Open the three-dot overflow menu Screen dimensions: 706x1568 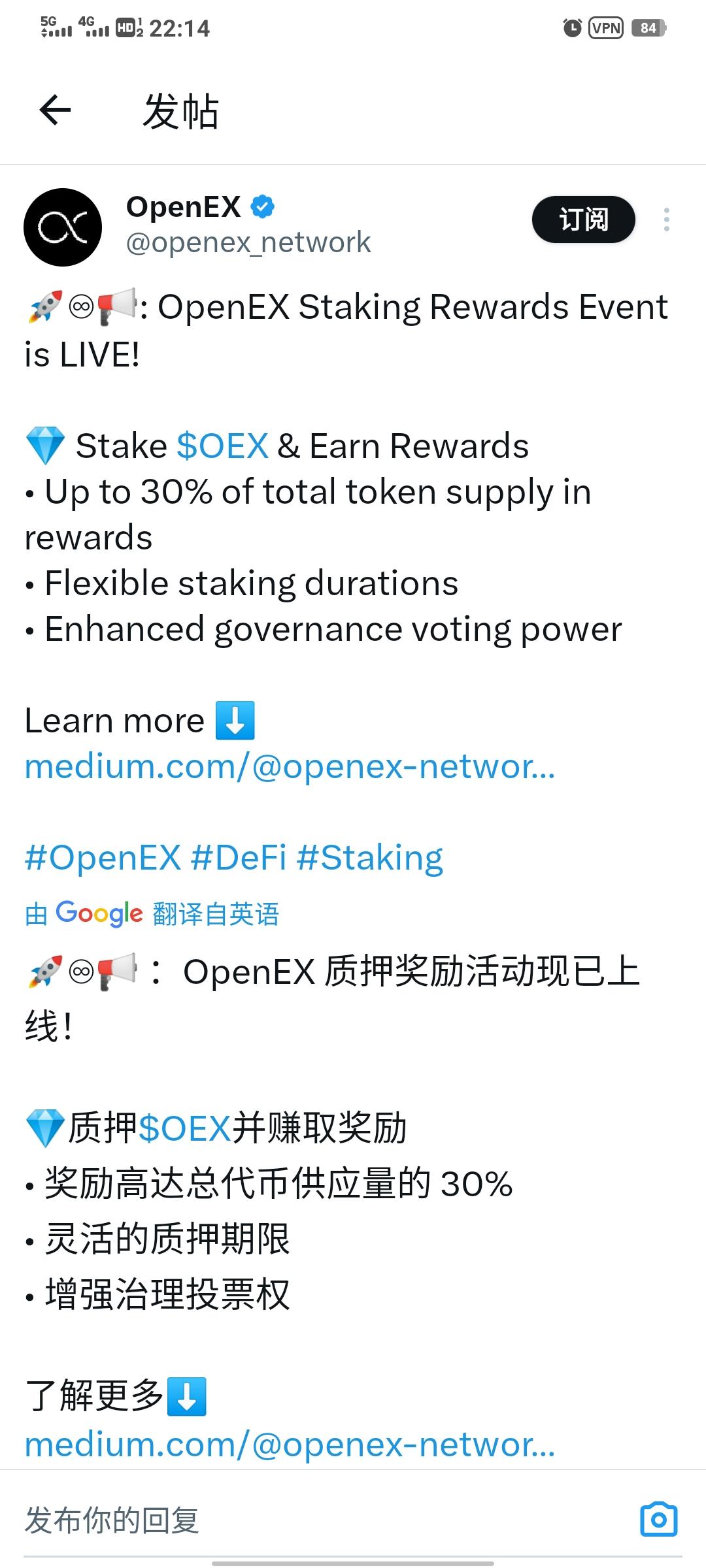[x=666, y=220]
